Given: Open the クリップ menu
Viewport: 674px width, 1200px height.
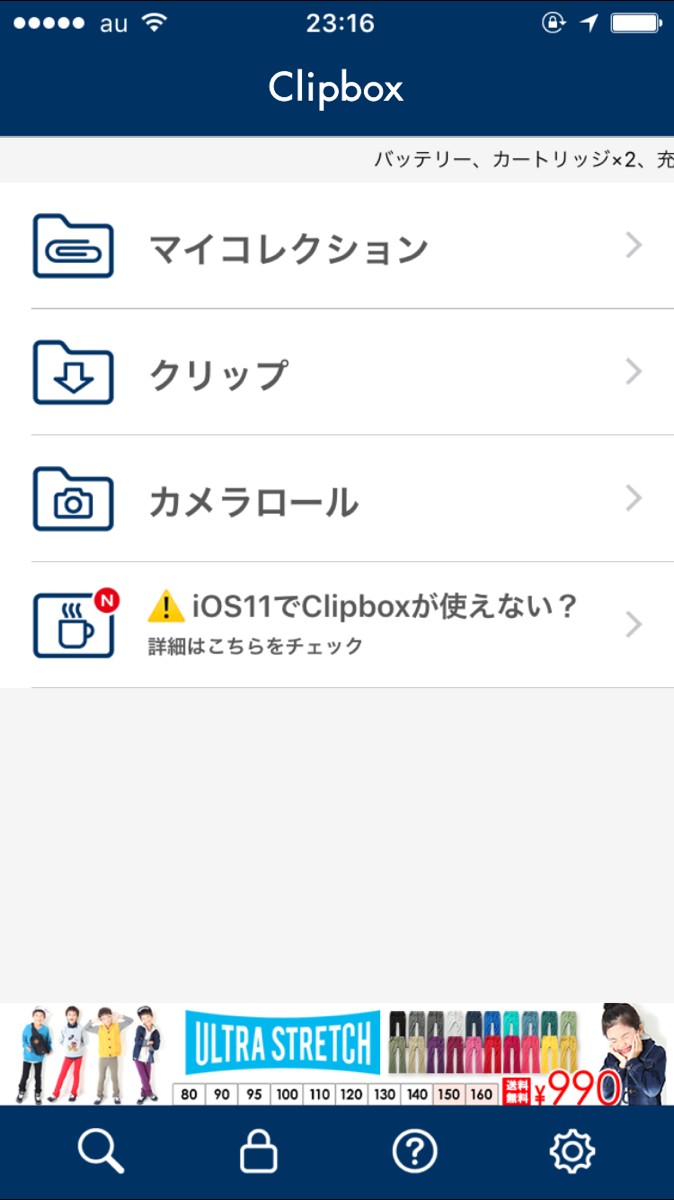Looking at the screenshot, I should [337, 373].
